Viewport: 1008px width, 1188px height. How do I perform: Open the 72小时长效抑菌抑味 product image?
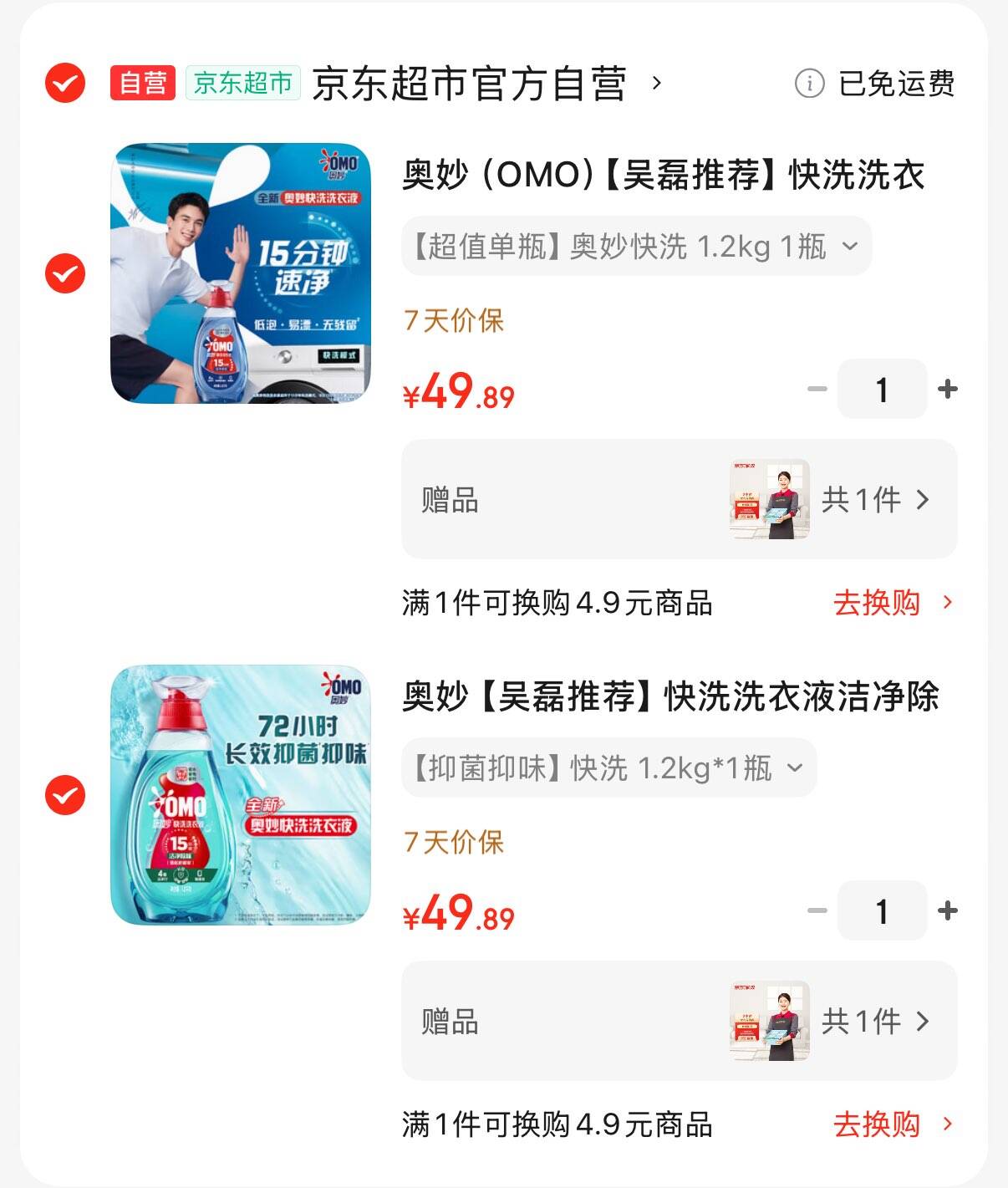[241, 795]
